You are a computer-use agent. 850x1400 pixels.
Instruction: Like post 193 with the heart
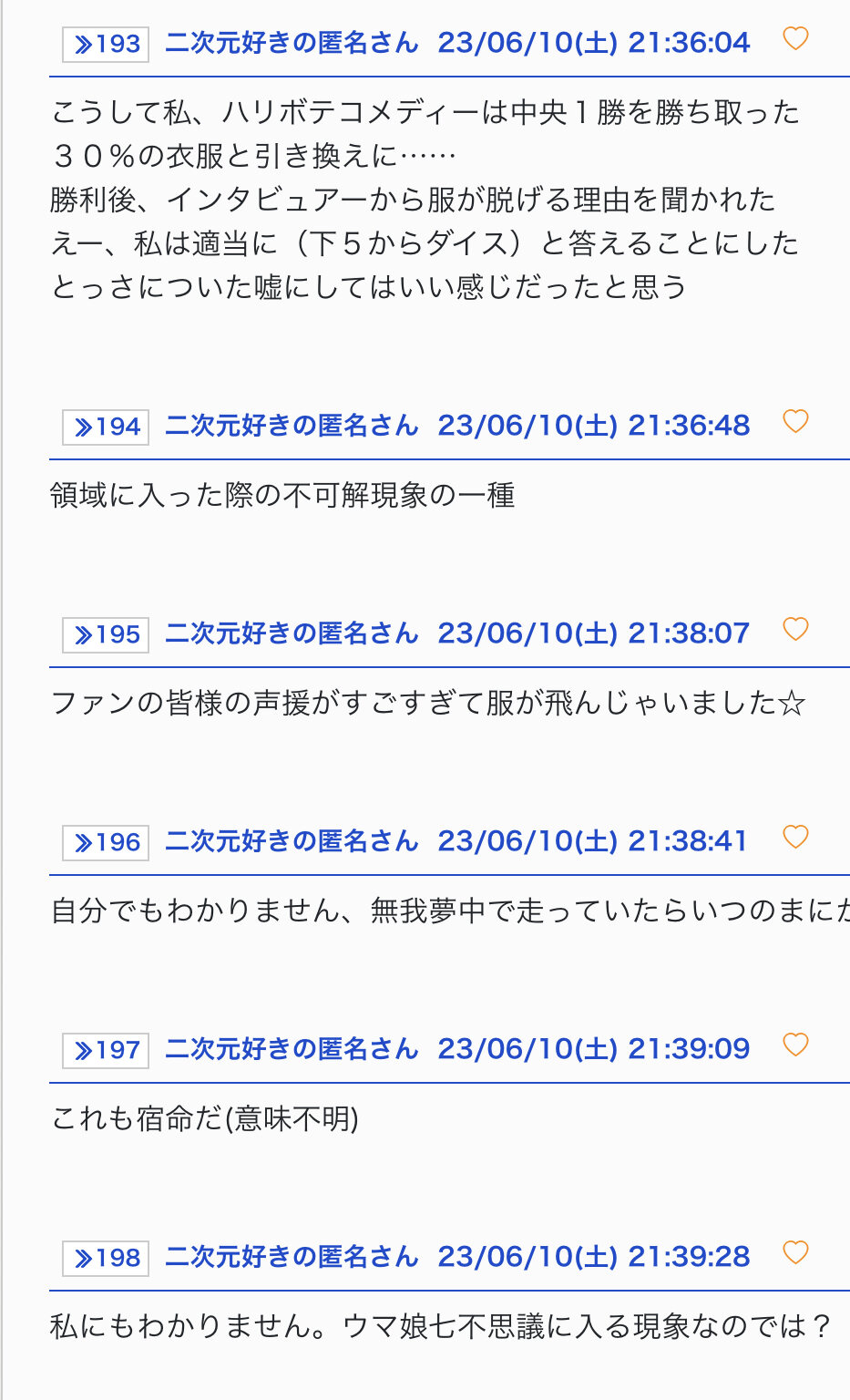pyautogui.click(x=795, y=38)
